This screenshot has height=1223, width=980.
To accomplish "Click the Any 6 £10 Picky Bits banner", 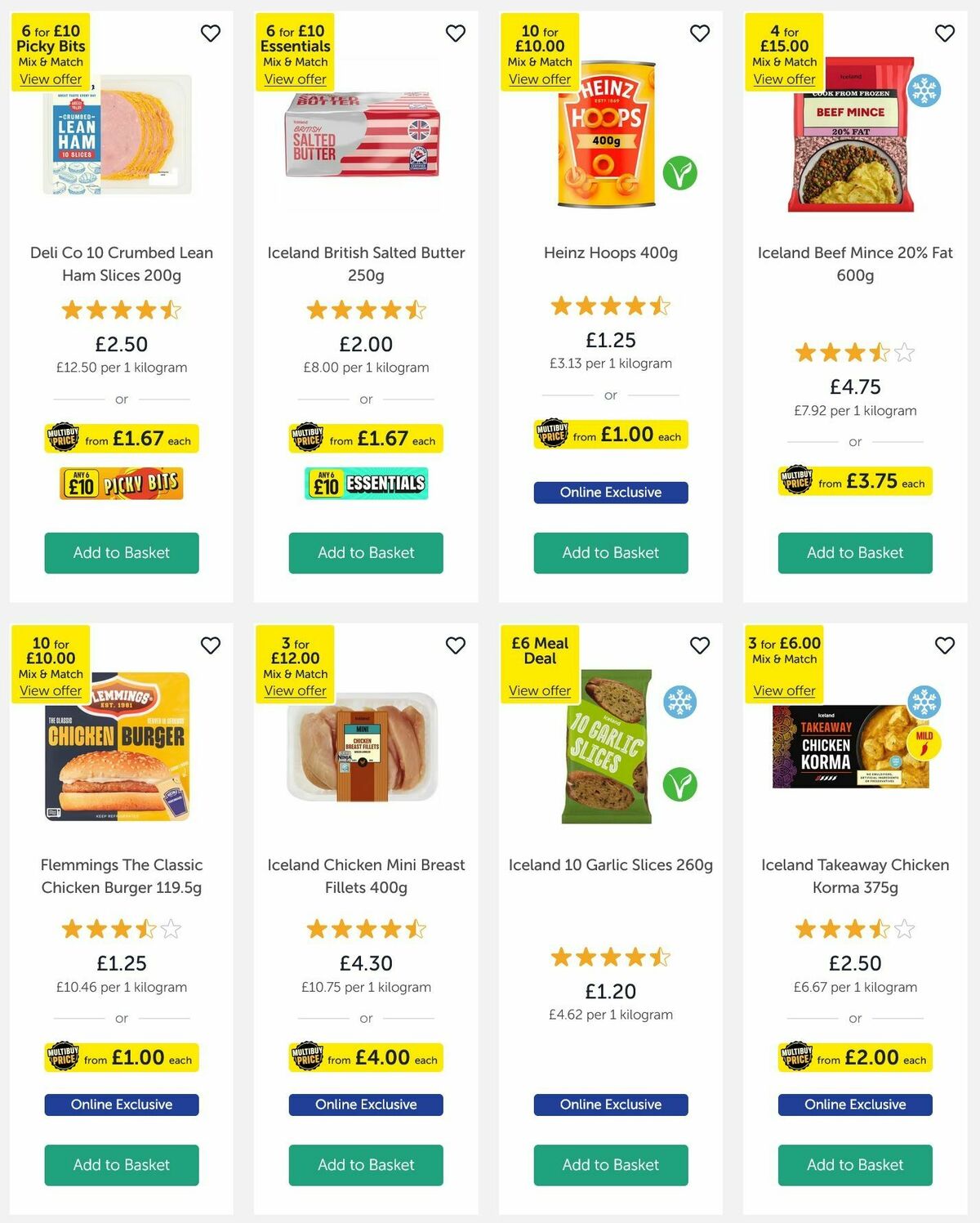I will [x=121, y=483].
